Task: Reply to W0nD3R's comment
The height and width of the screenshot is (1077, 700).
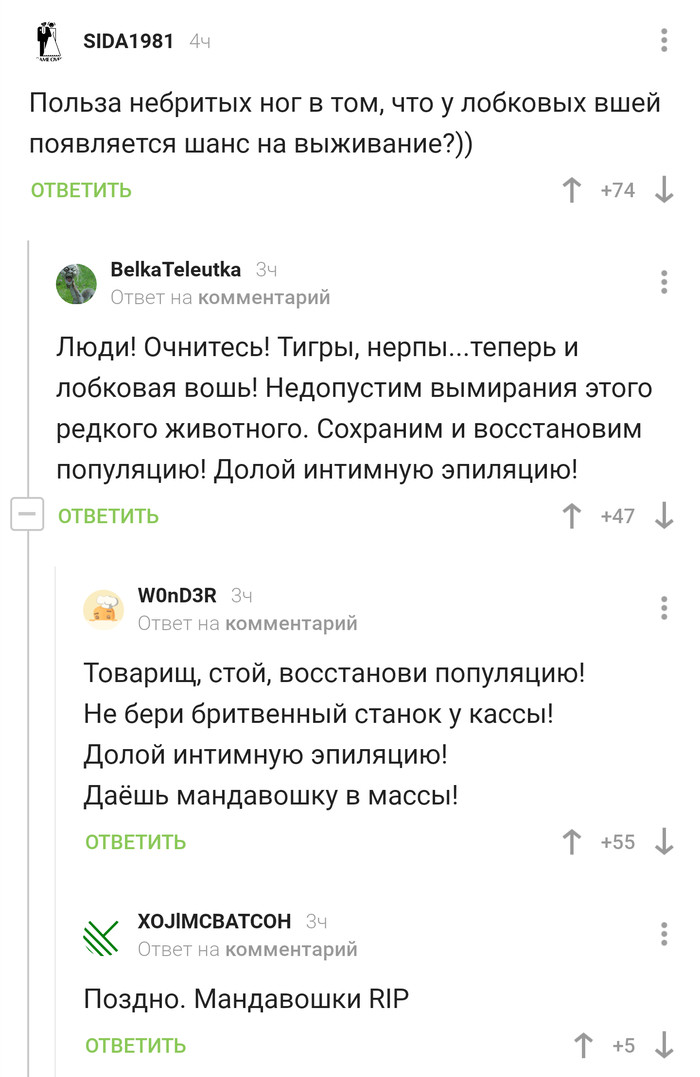Action: pos(135,842)
